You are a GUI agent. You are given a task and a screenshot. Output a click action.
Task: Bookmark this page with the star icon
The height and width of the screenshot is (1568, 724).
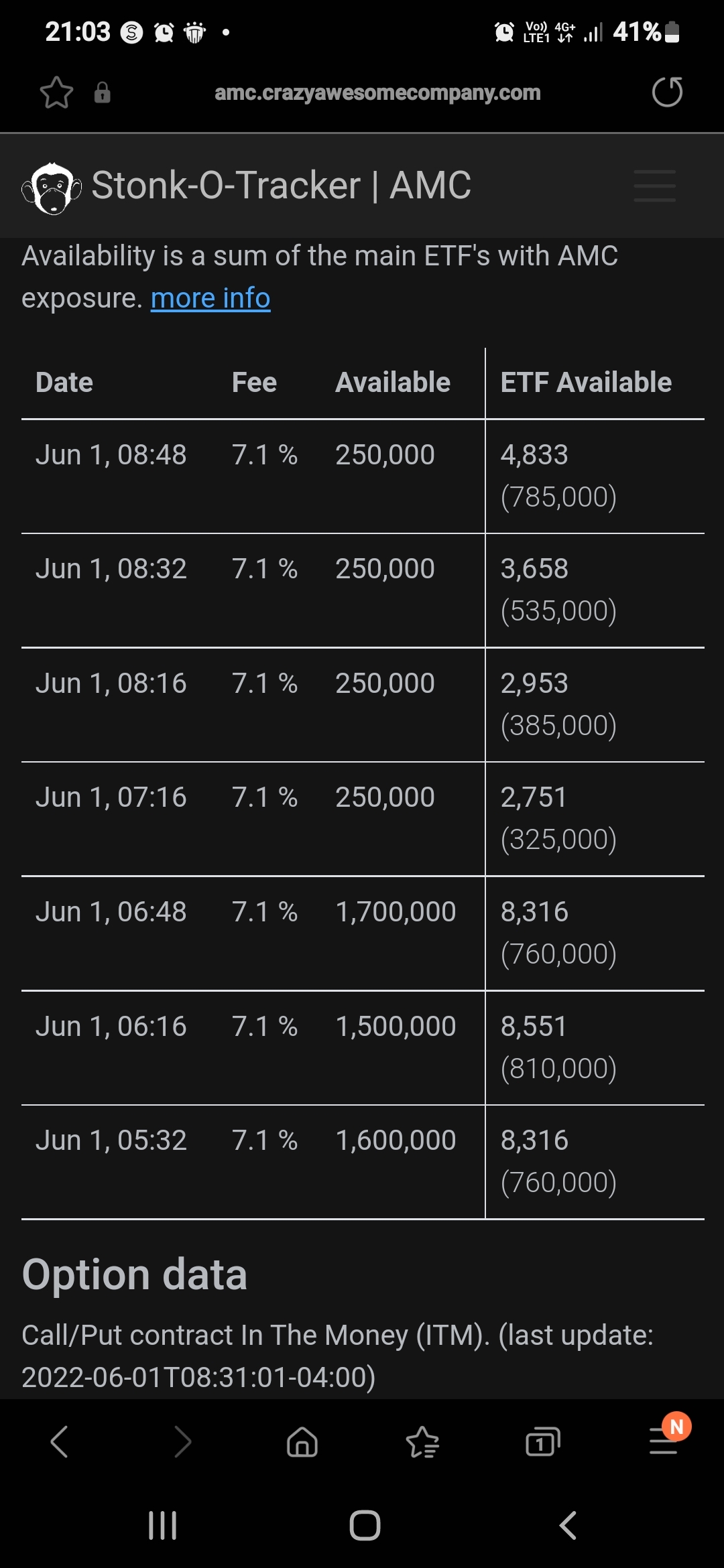(56, 92)
